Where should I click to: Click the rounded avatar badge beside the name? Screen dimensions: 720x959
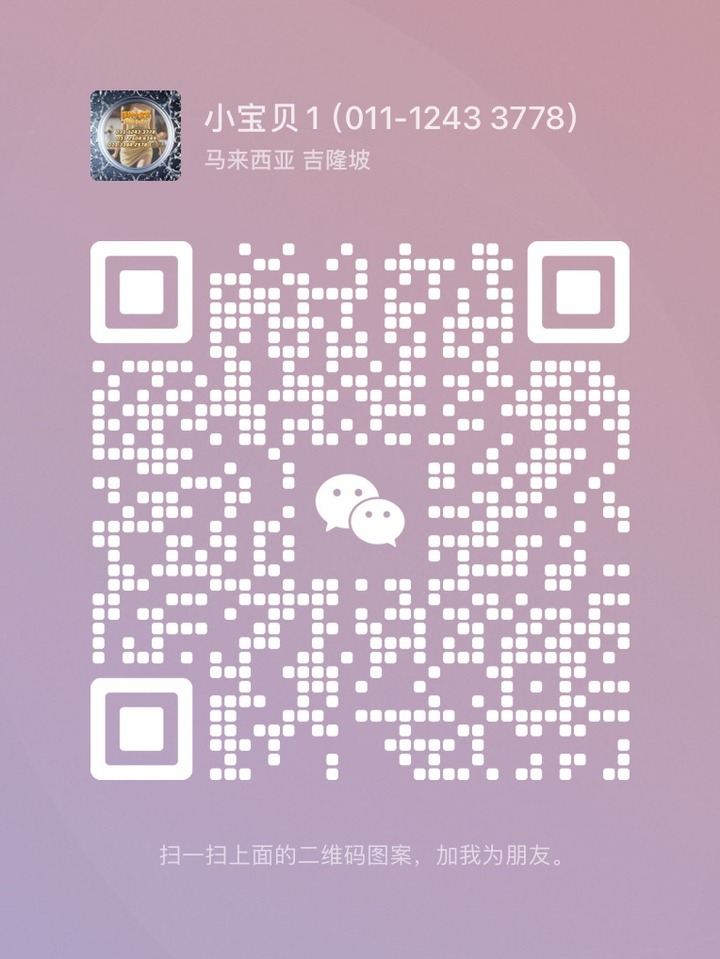(133, 136)
